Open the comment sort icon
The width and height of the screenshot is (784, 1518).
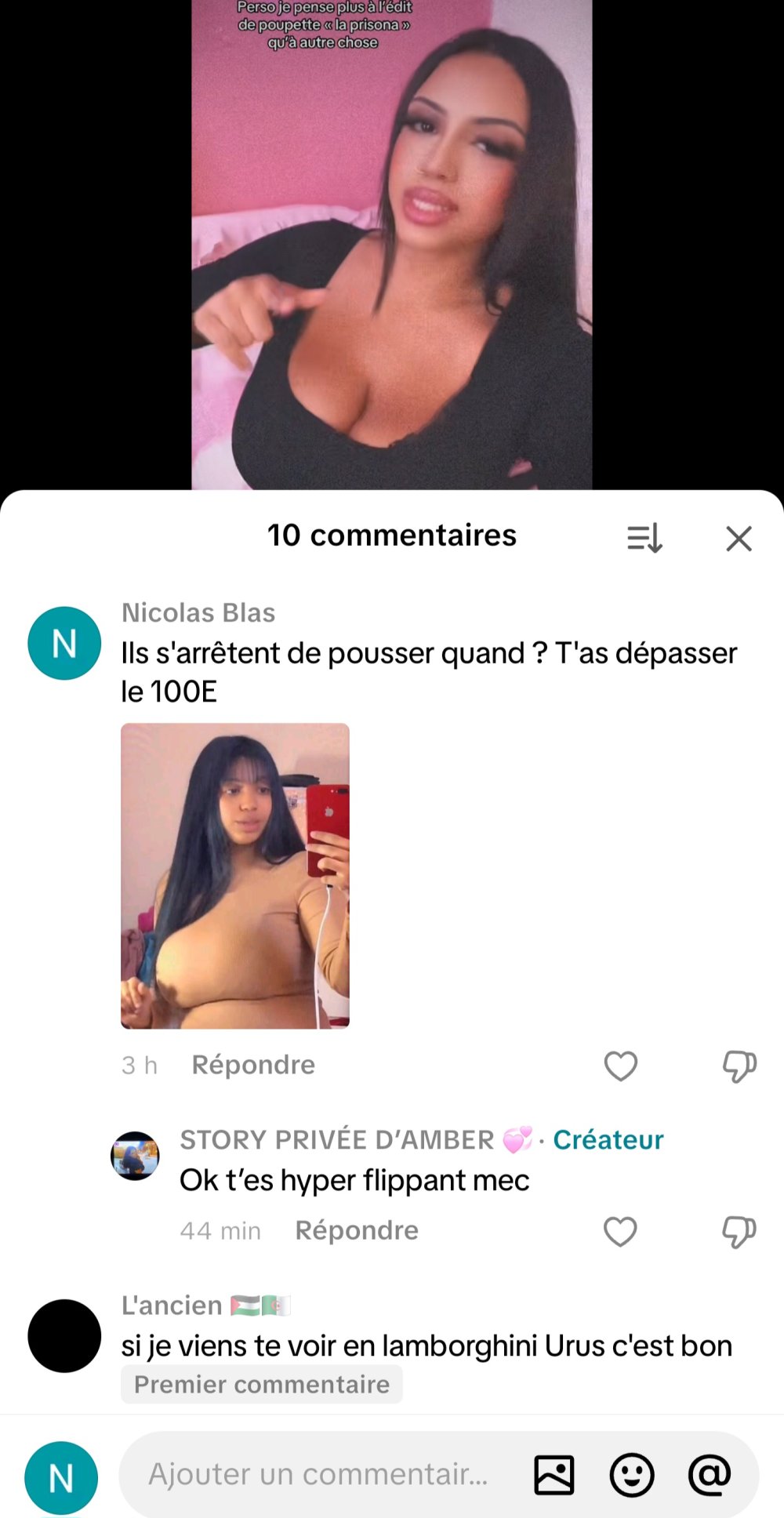tap(646, 539)
